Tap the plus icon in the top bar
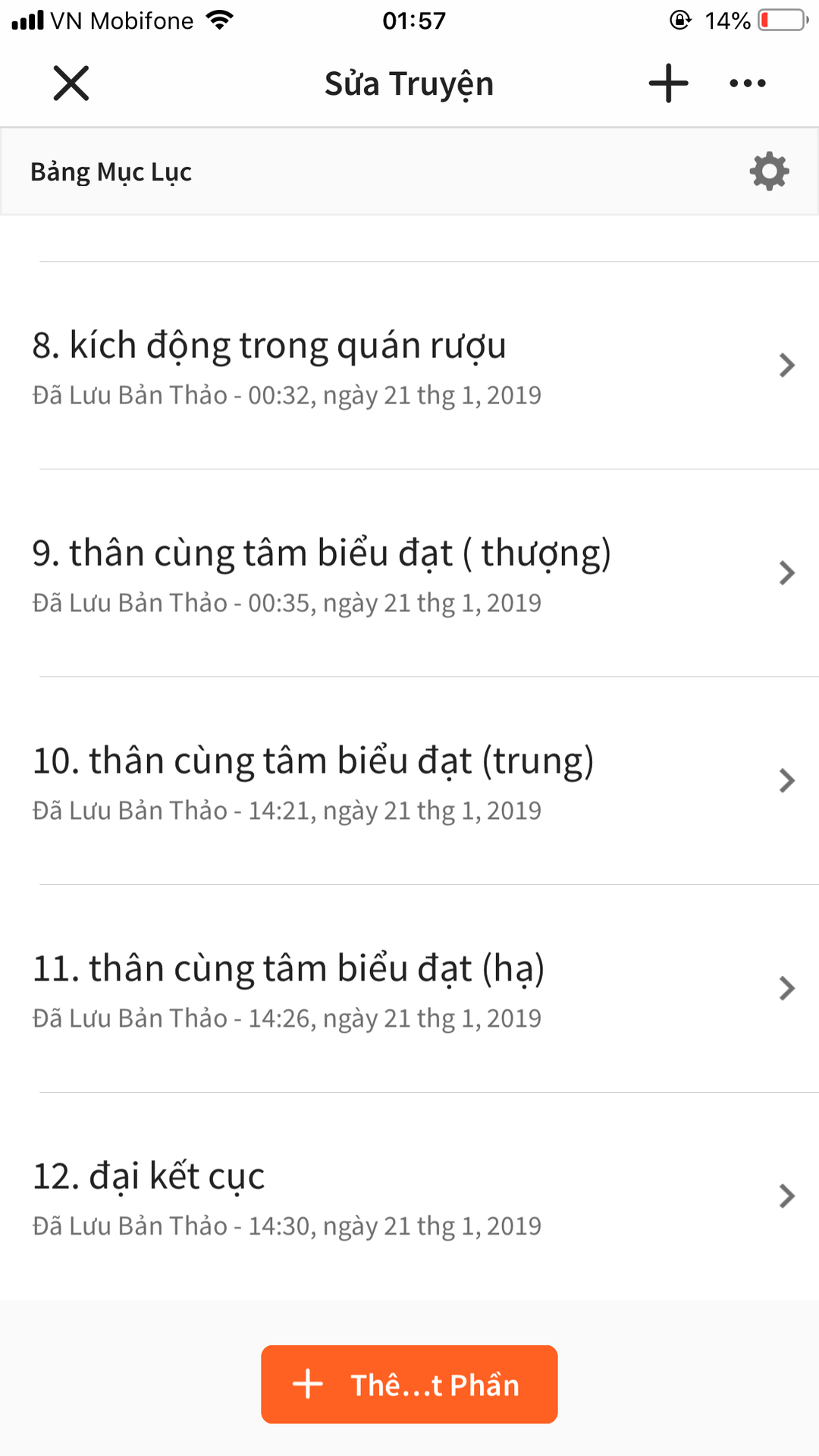The image size is (819, 1456). coord(668,83)
